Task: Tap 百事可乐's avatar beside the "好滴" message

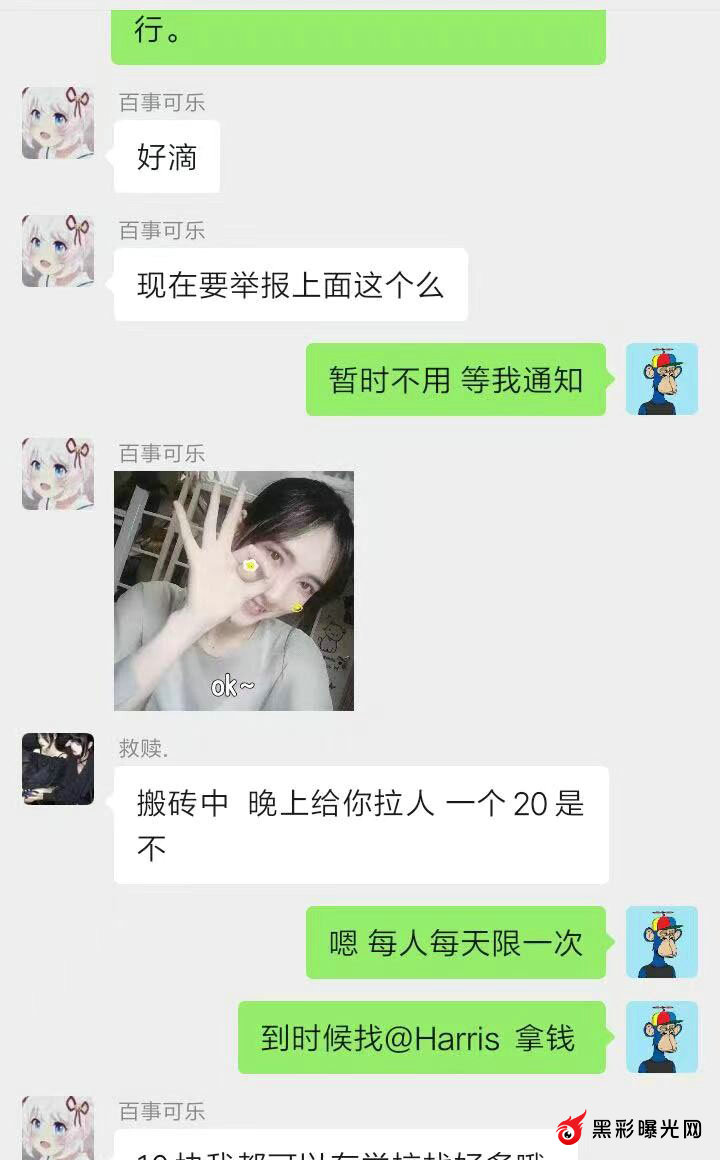Action: point(58,123)
